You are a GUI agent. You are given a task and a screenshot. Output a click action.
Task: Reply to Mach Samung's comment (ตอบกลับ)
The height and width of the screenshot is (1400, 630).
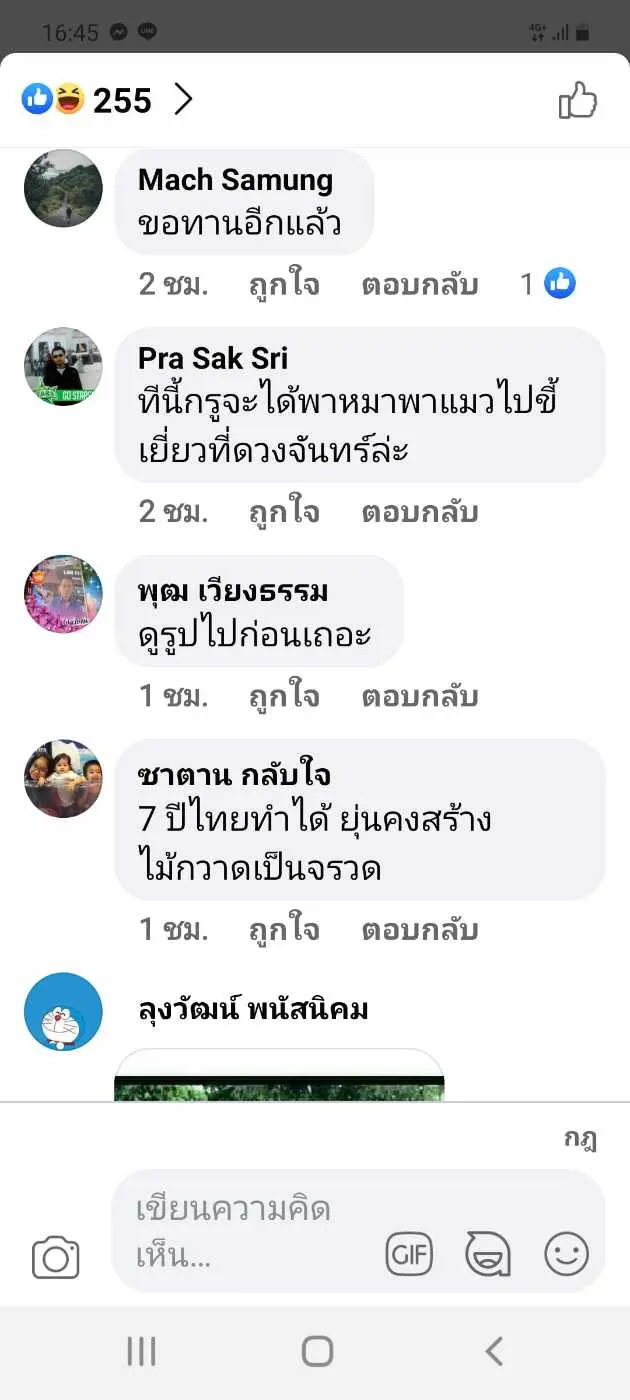coord(419,285)
